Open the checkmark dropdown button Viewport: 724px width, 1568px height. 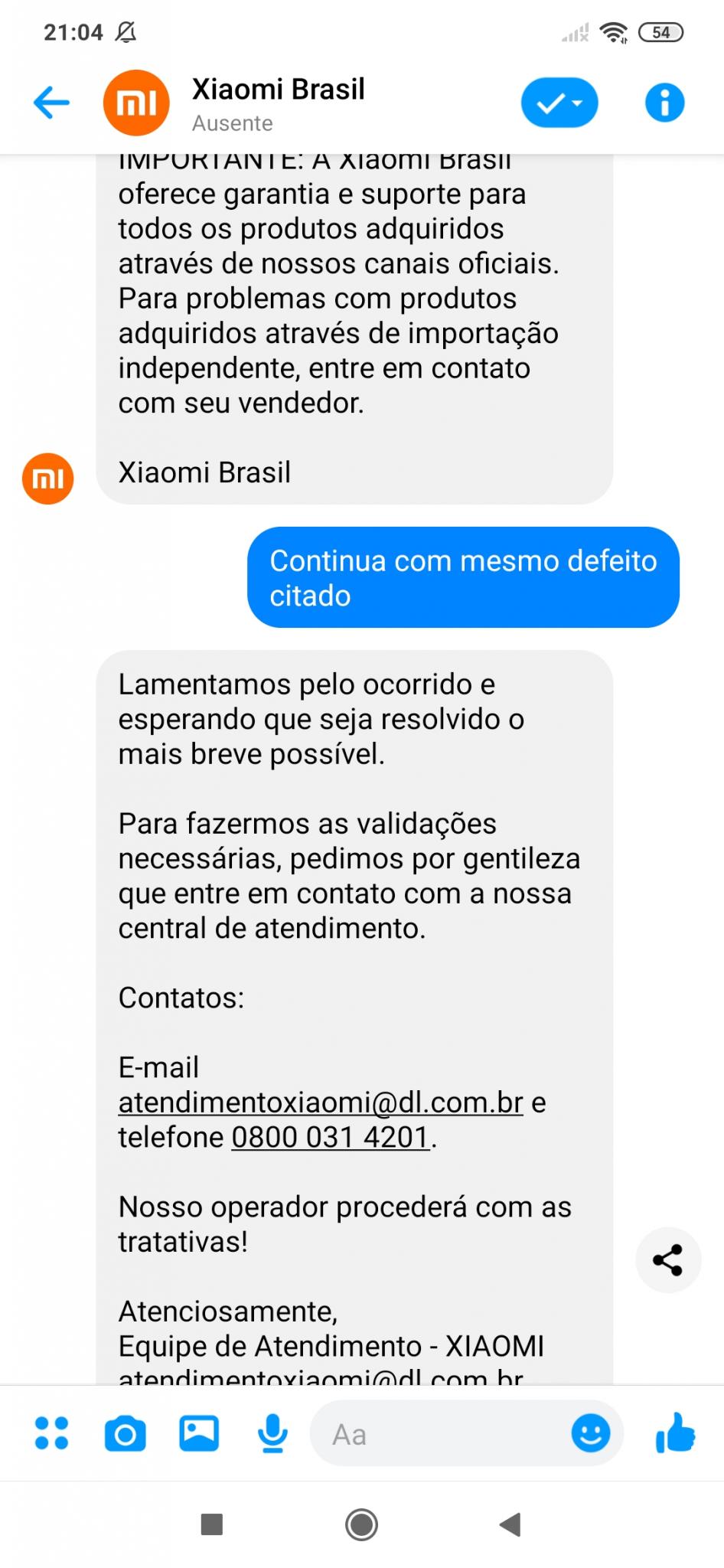559,103
